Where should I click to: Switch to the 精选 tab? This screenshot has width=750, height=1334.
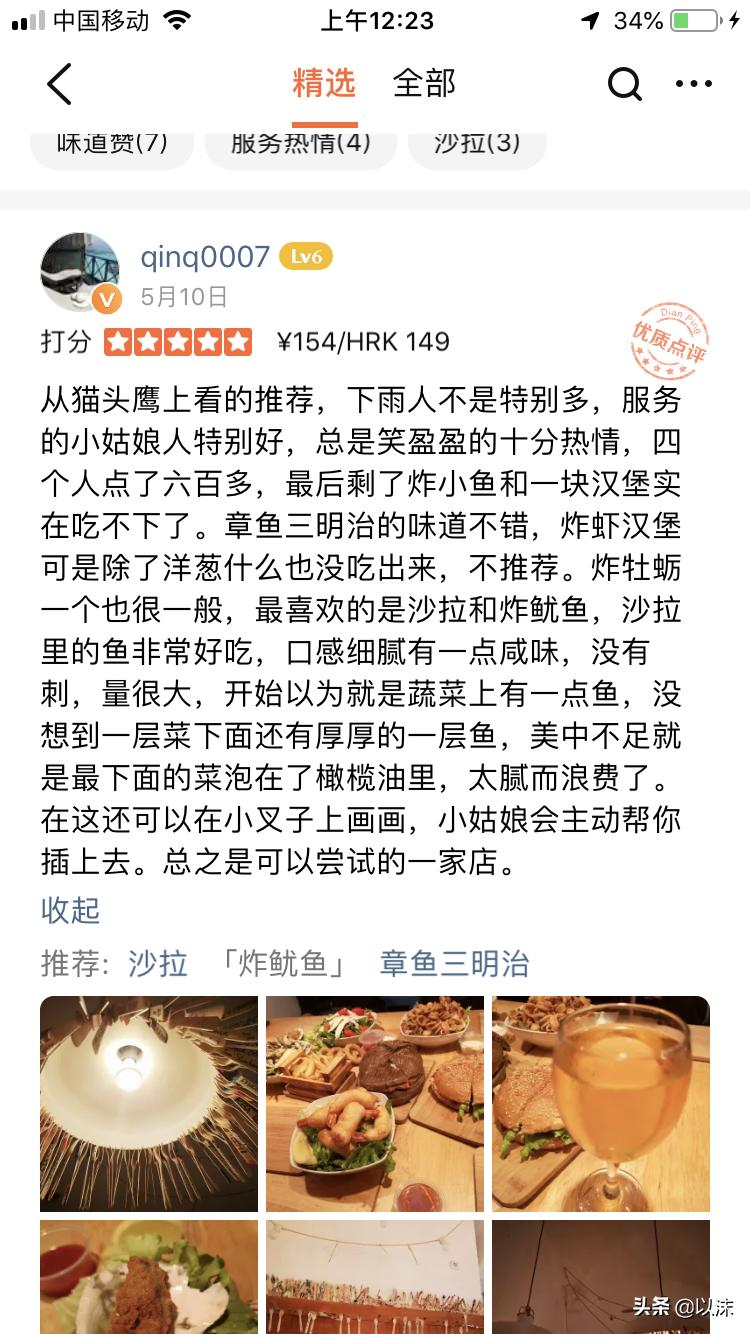(322, 85)
